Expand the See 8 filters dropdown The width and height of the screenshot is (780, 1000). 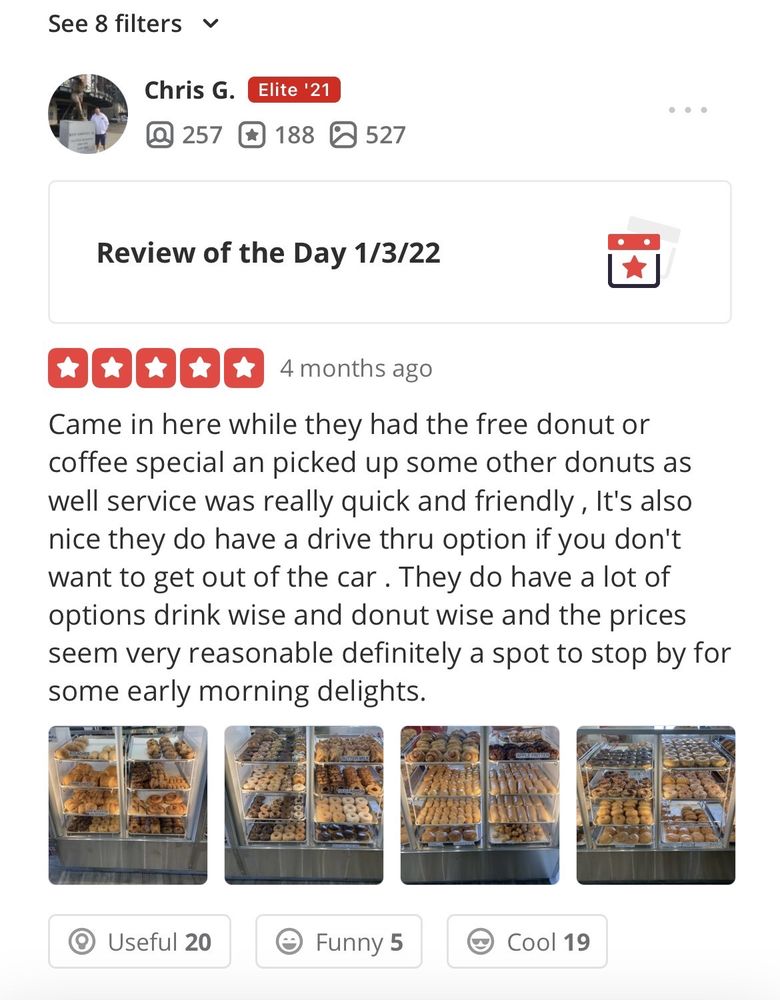pos(133,23)
